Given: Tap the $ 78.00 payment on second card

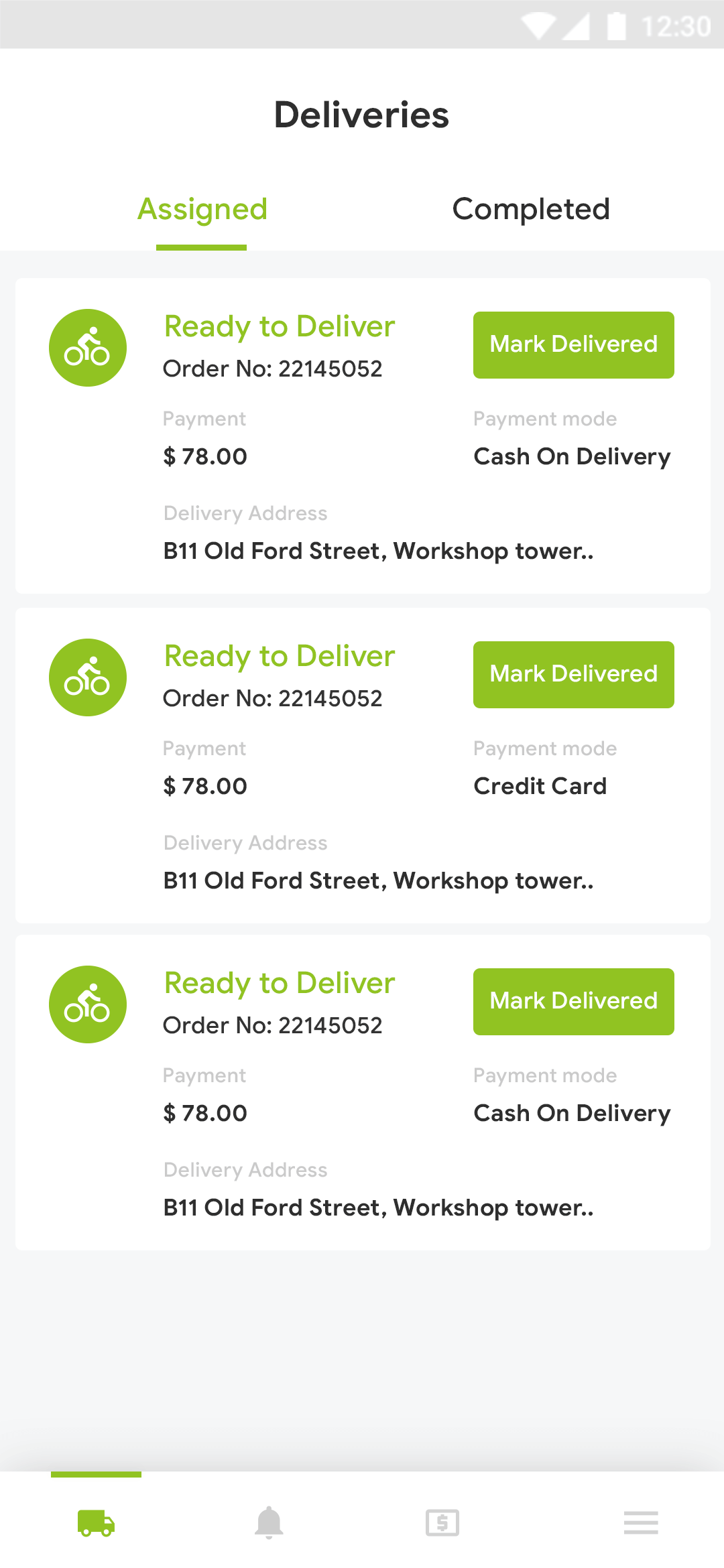Looking at the screenshot, I should [205, 786].
